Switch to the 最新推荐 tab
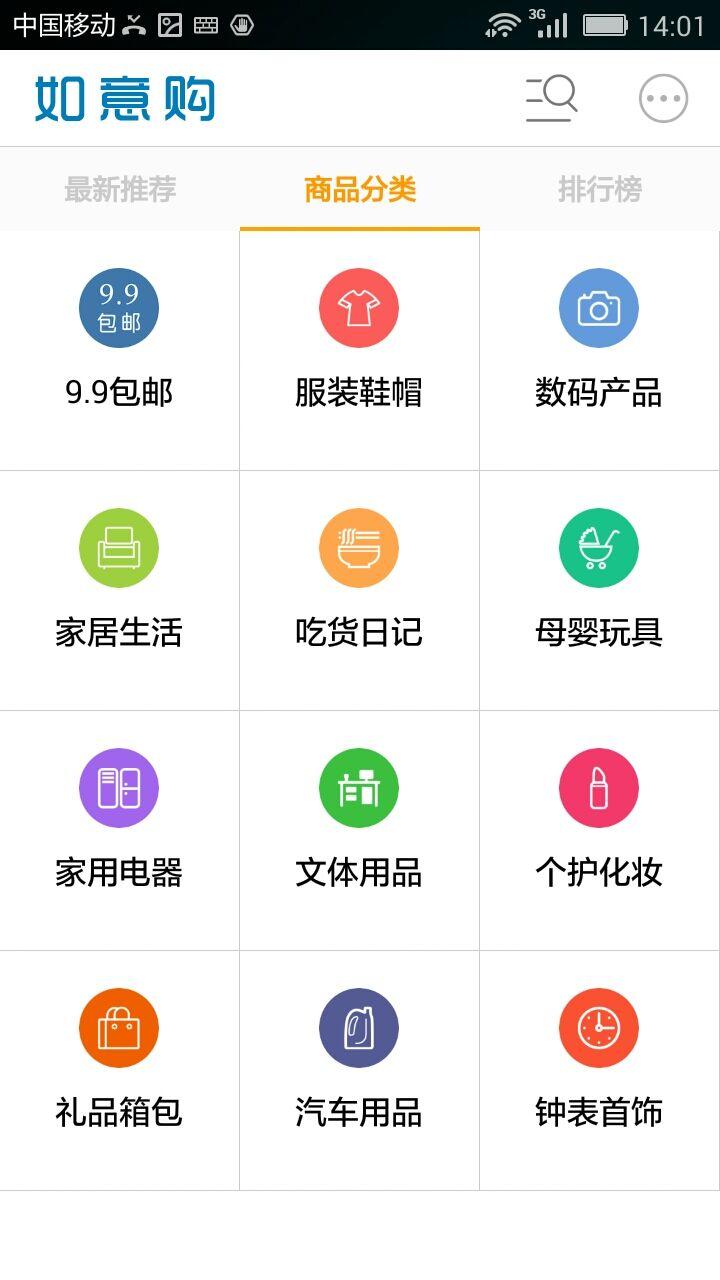Viewport: 720px width, 1280px height. click(x=119, y=188)
